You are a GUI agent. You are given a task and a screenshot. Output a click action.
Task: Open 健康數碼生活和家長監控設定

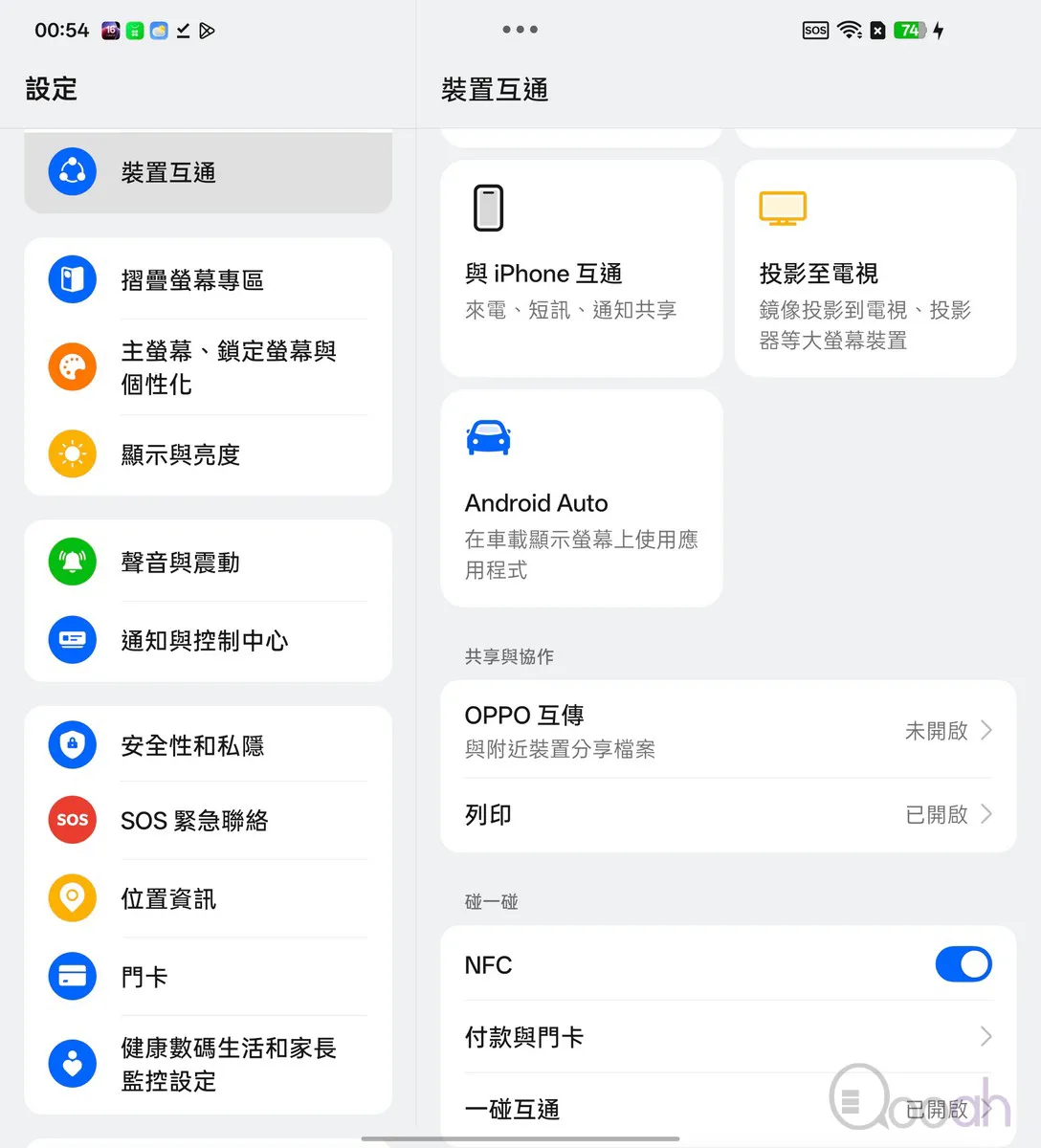pos(208,1064)
